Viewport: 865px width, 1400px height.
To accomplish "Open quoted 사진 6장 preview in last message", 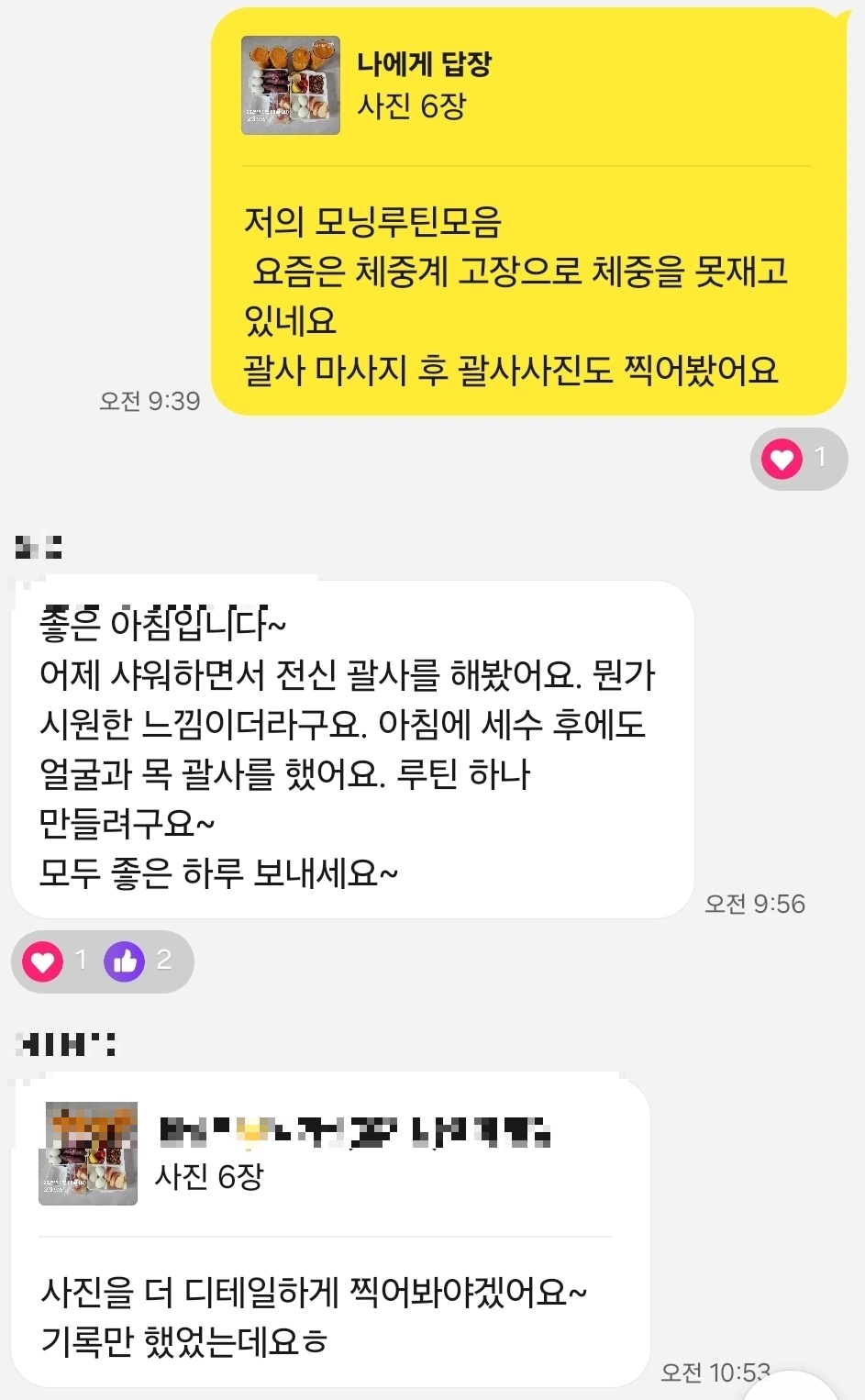I will coord(325,1153).
